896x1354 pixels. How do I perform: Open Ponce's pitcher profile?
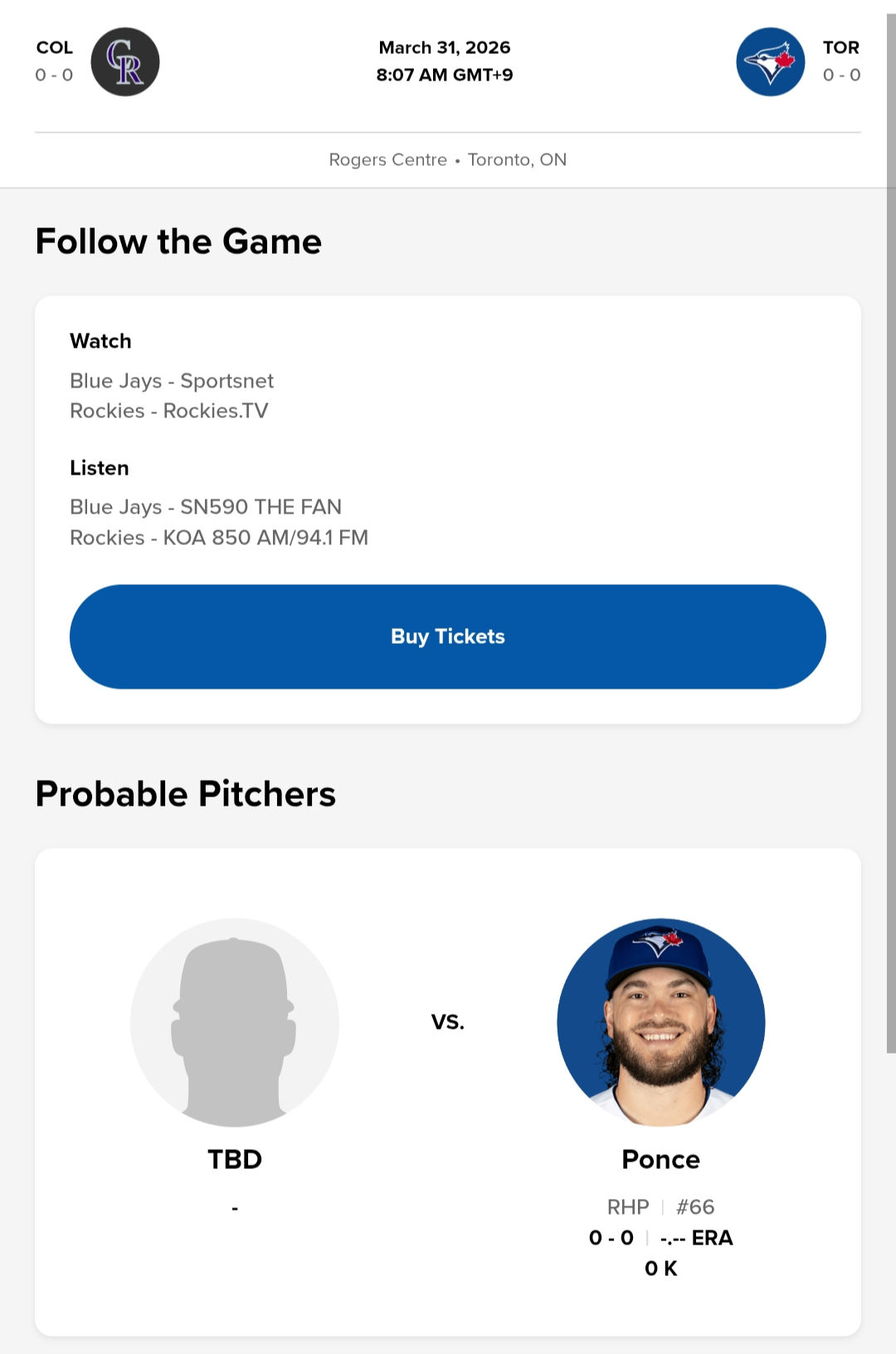pyautogui.click(x=660, y=1022)
